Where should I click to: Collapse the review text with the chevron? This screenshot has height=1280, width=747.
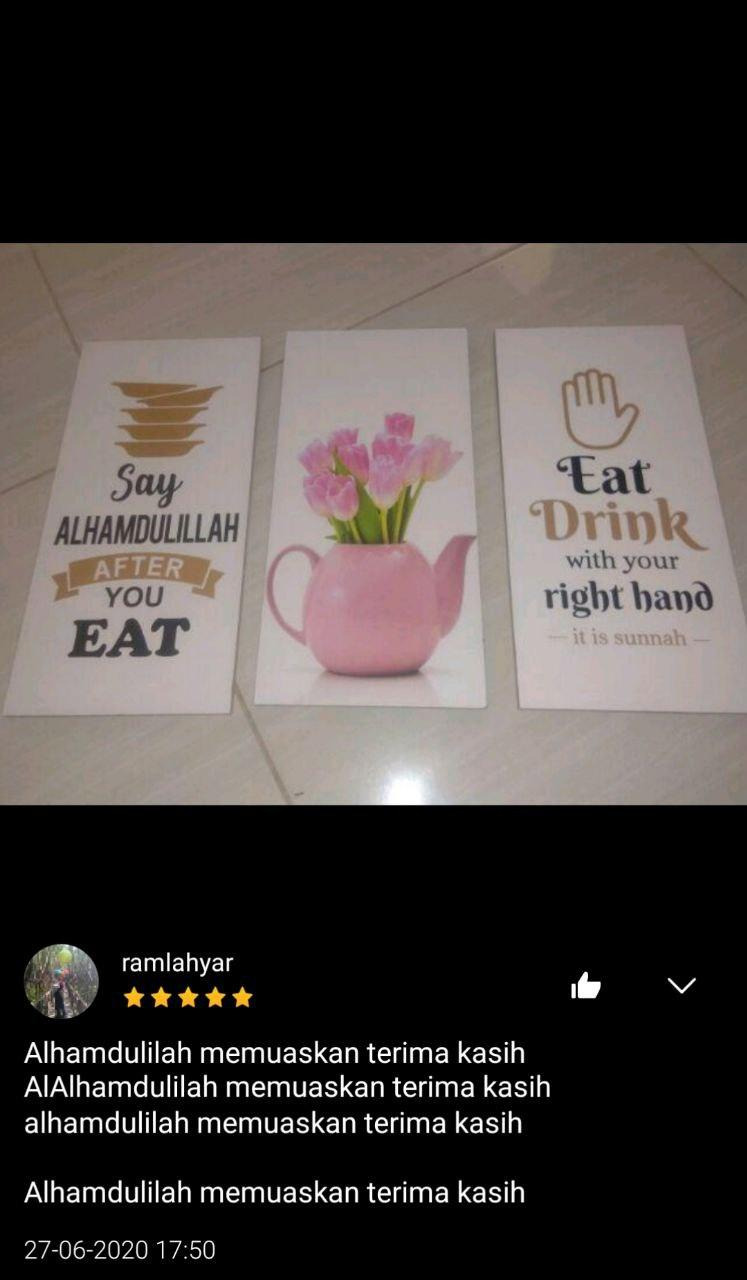(x=681, y=986)
